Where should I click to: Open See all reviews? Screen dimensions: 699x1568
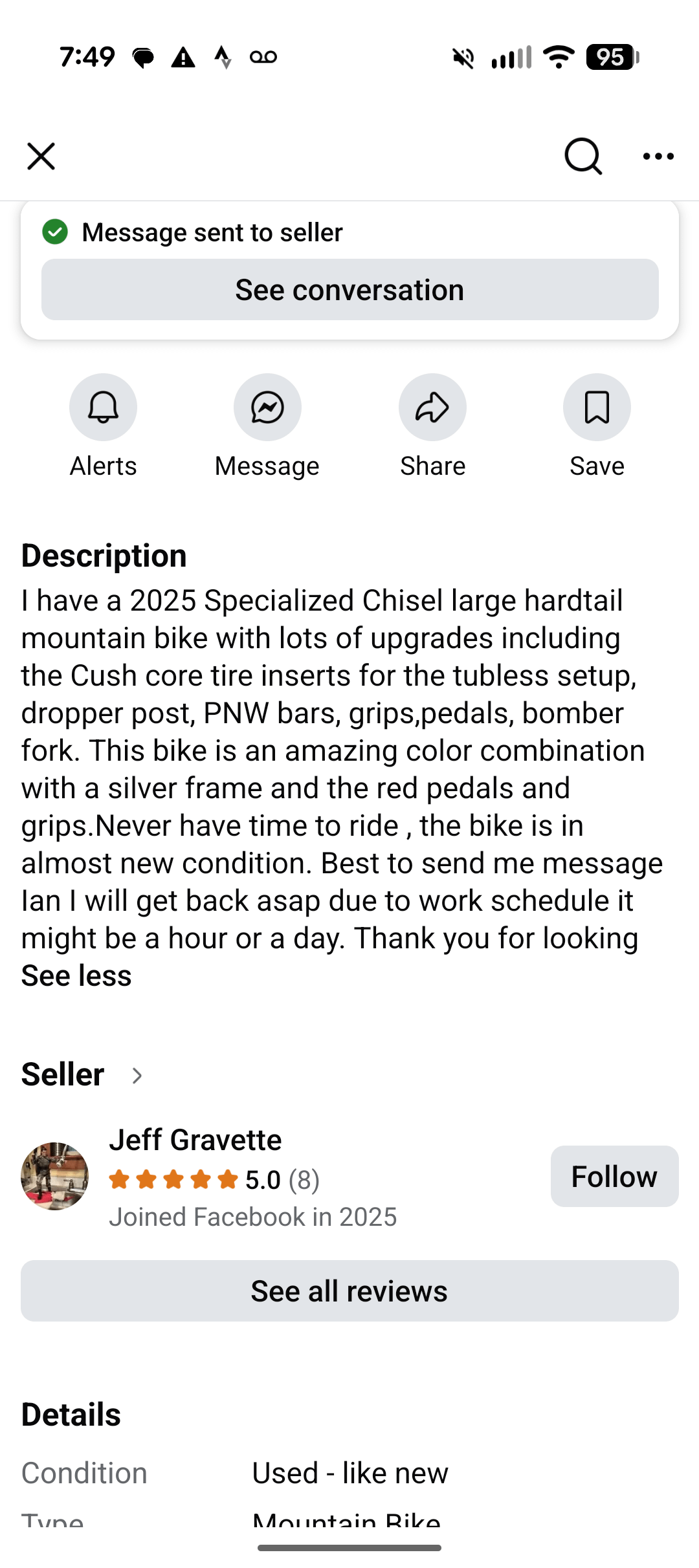(349, 1290)
